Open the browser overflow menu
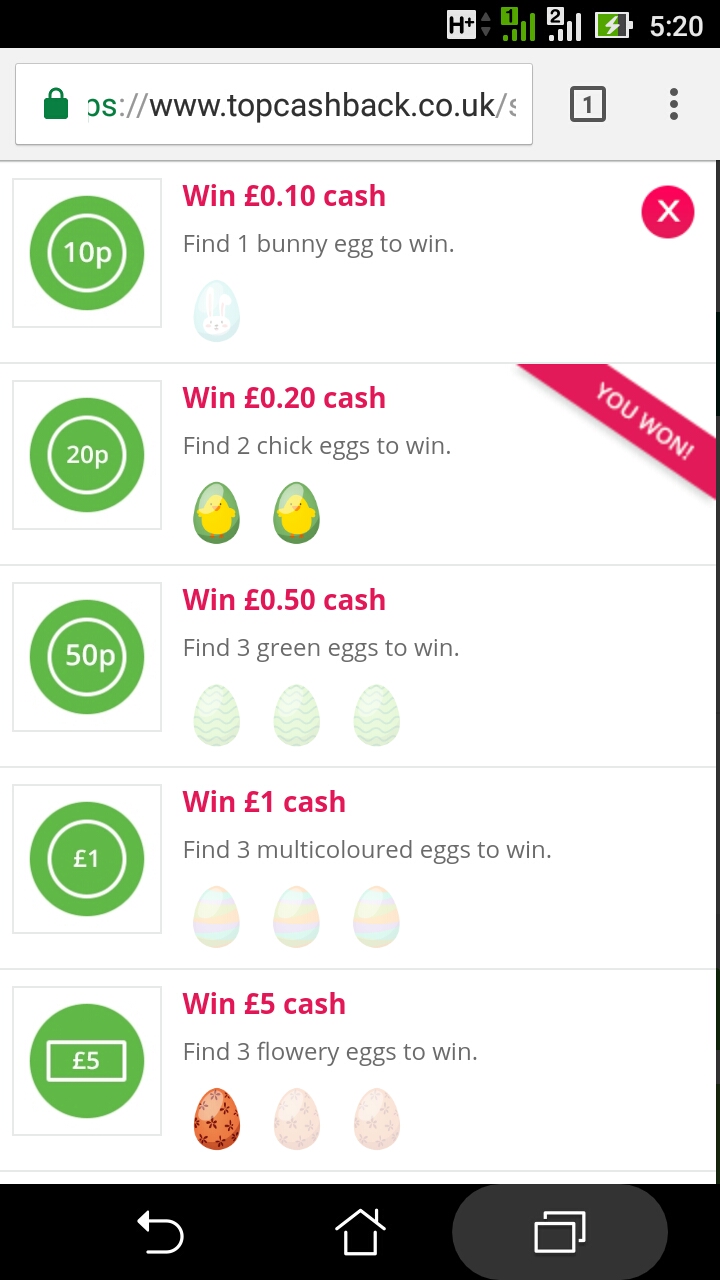 tap(673, 105)
